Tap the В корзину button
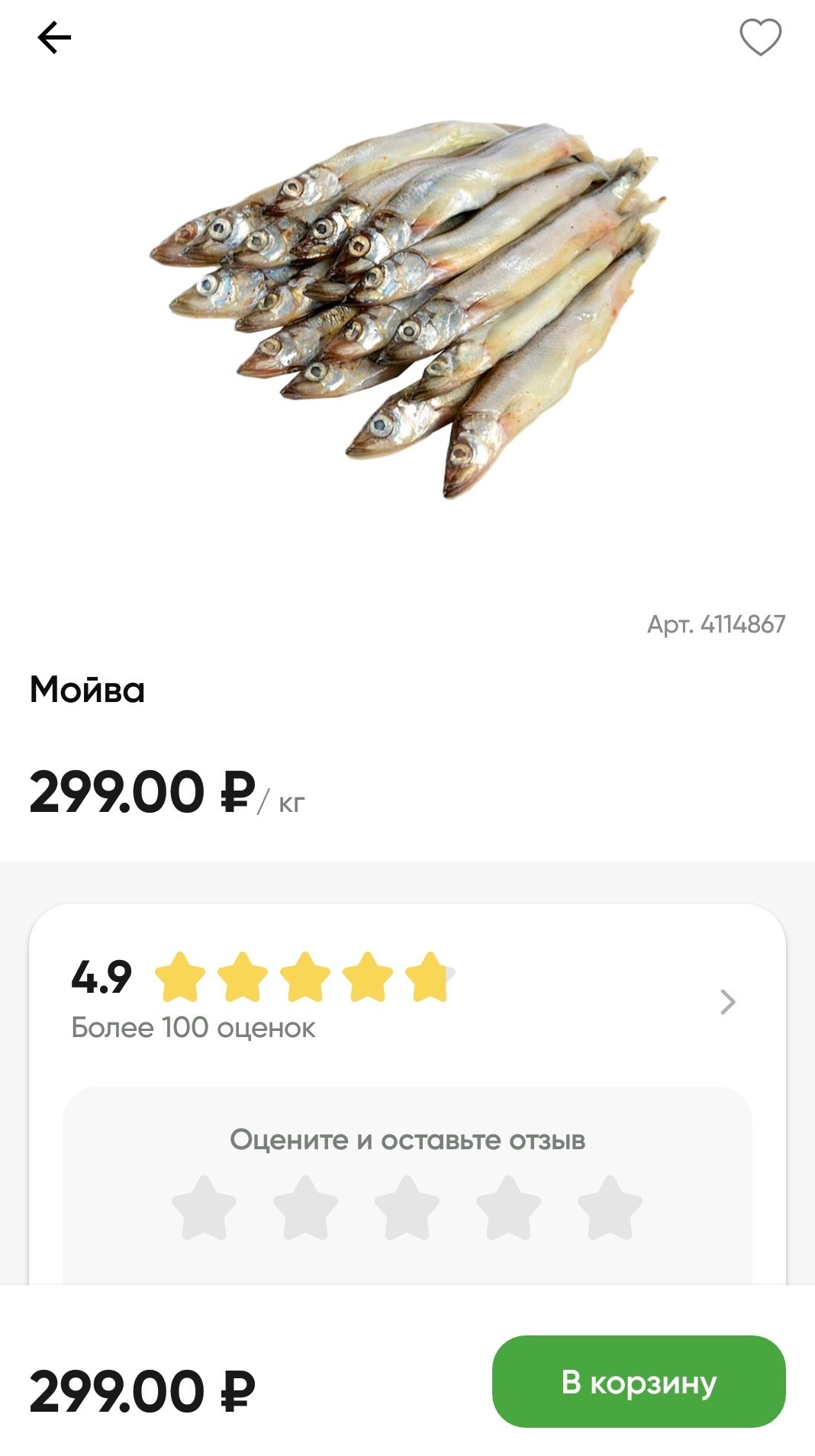815x1456 pixels. click(x=639, y=1381)
